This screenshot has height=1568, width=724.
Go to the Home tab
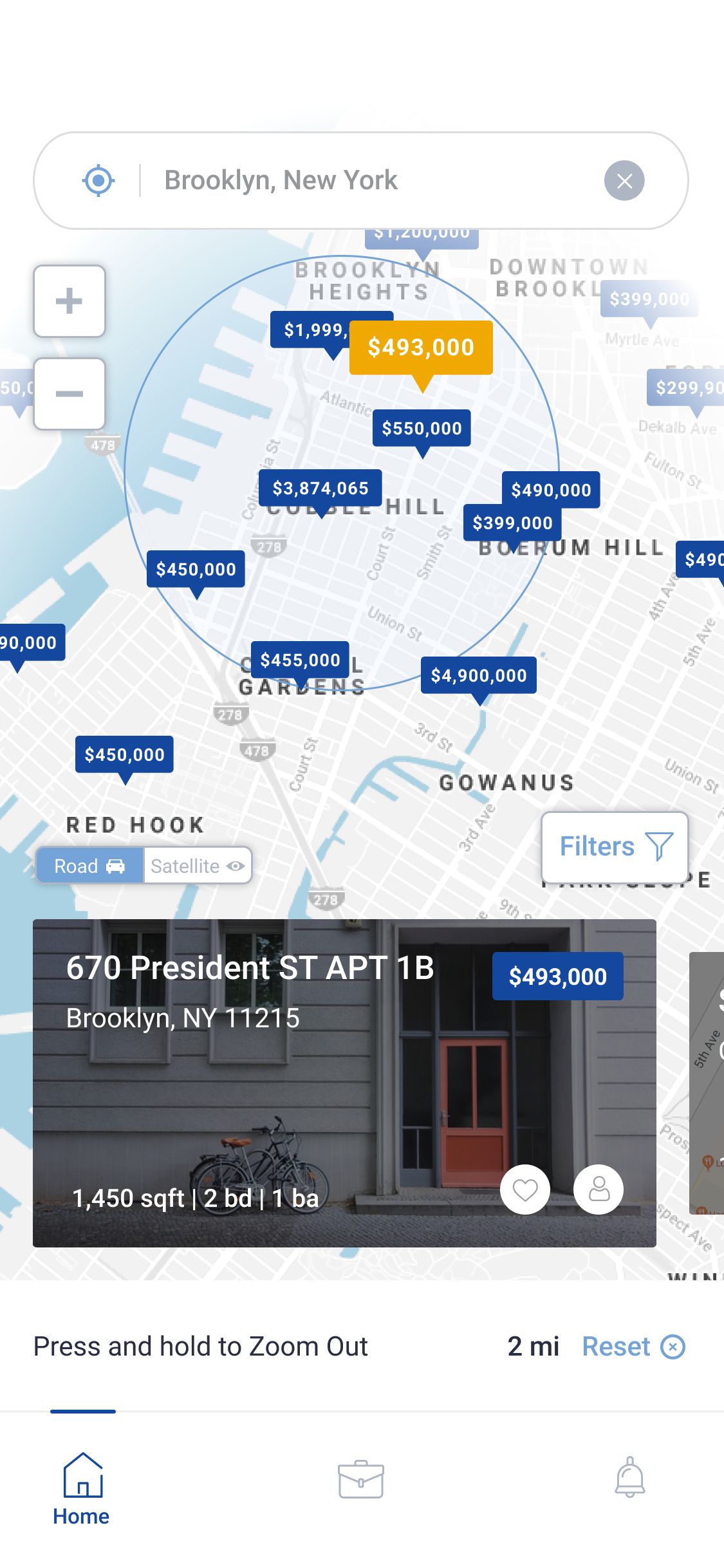pyautogui.click(x=82, y=1488)
